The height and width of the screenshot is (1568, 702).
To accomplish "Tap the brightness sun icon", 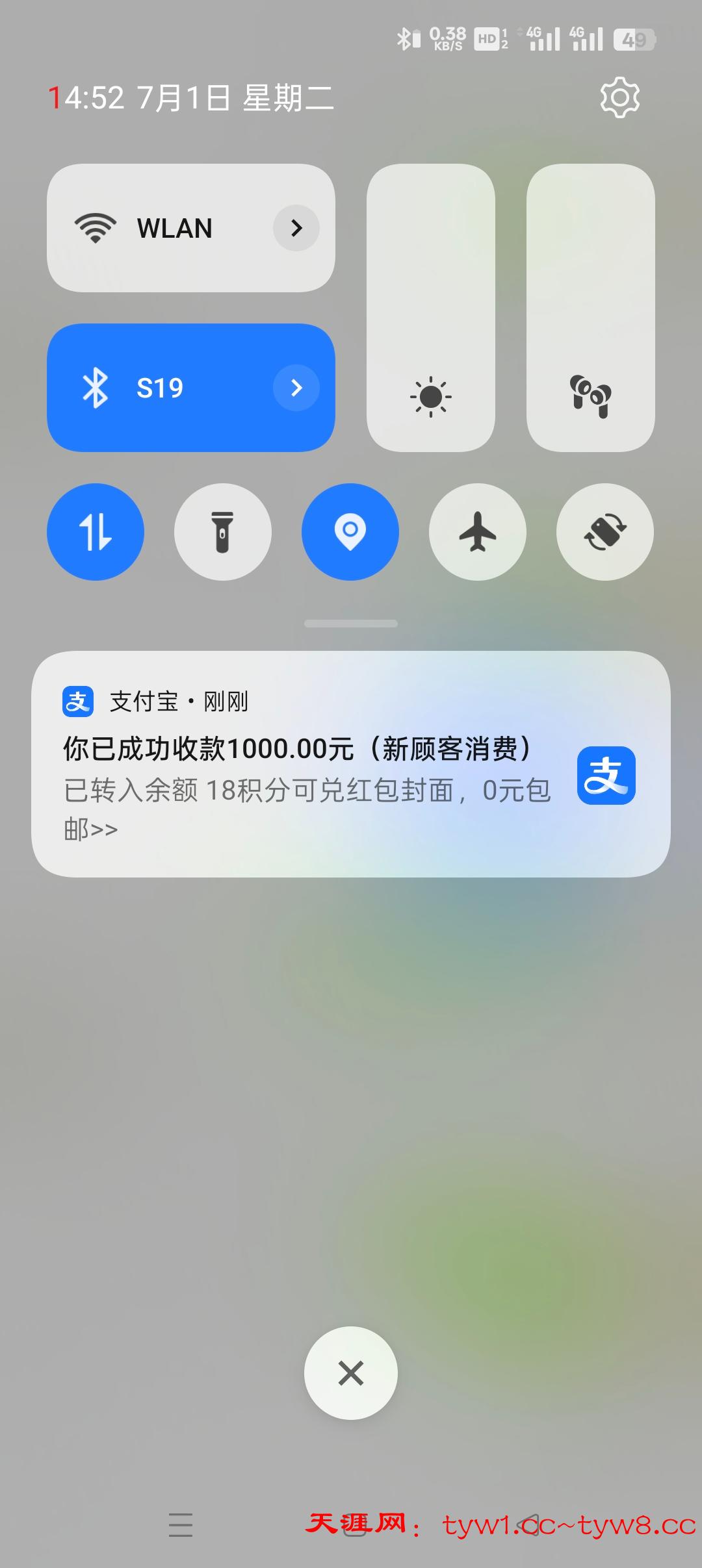I will click(x=431, y=396).
